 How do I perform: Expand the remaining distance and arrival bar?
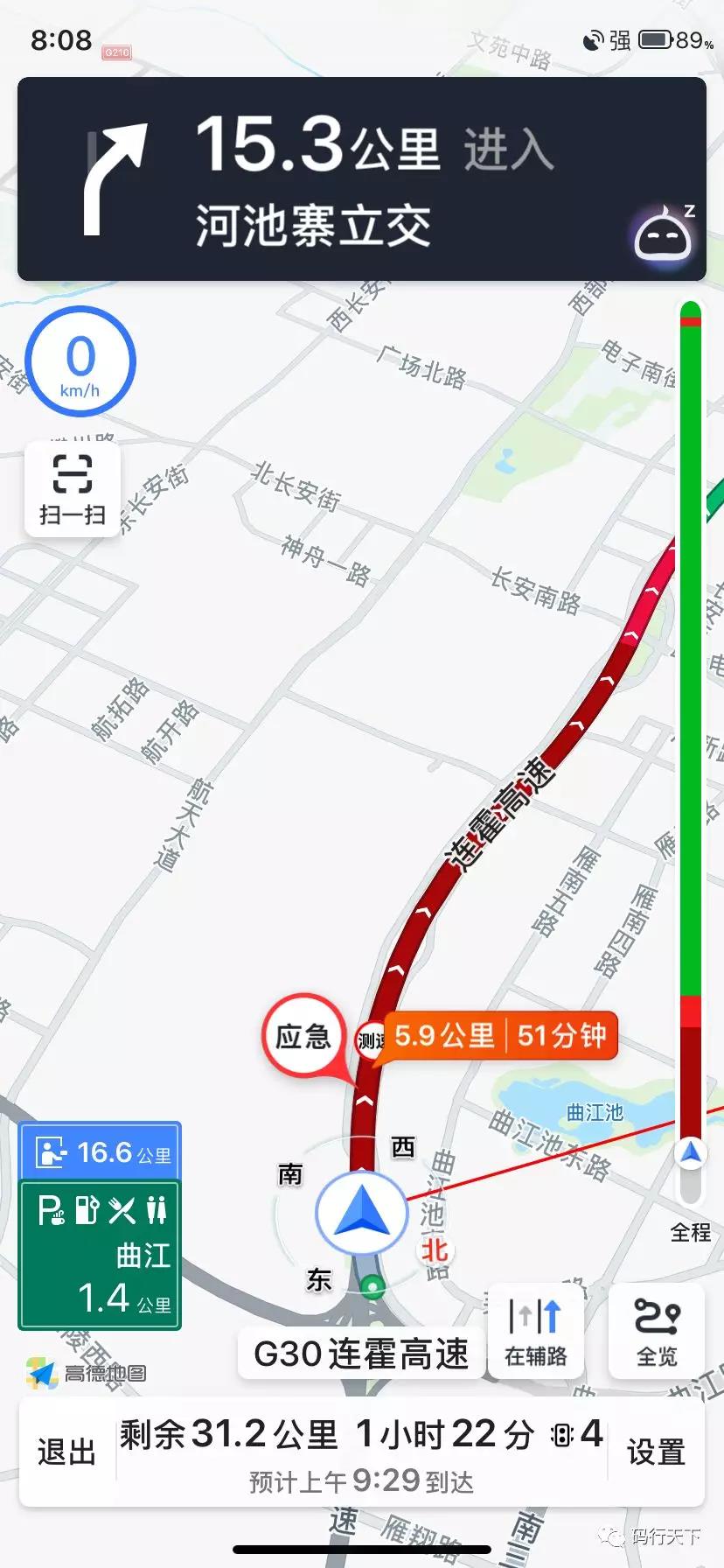pyautogui.click(x=361, y=1452)
